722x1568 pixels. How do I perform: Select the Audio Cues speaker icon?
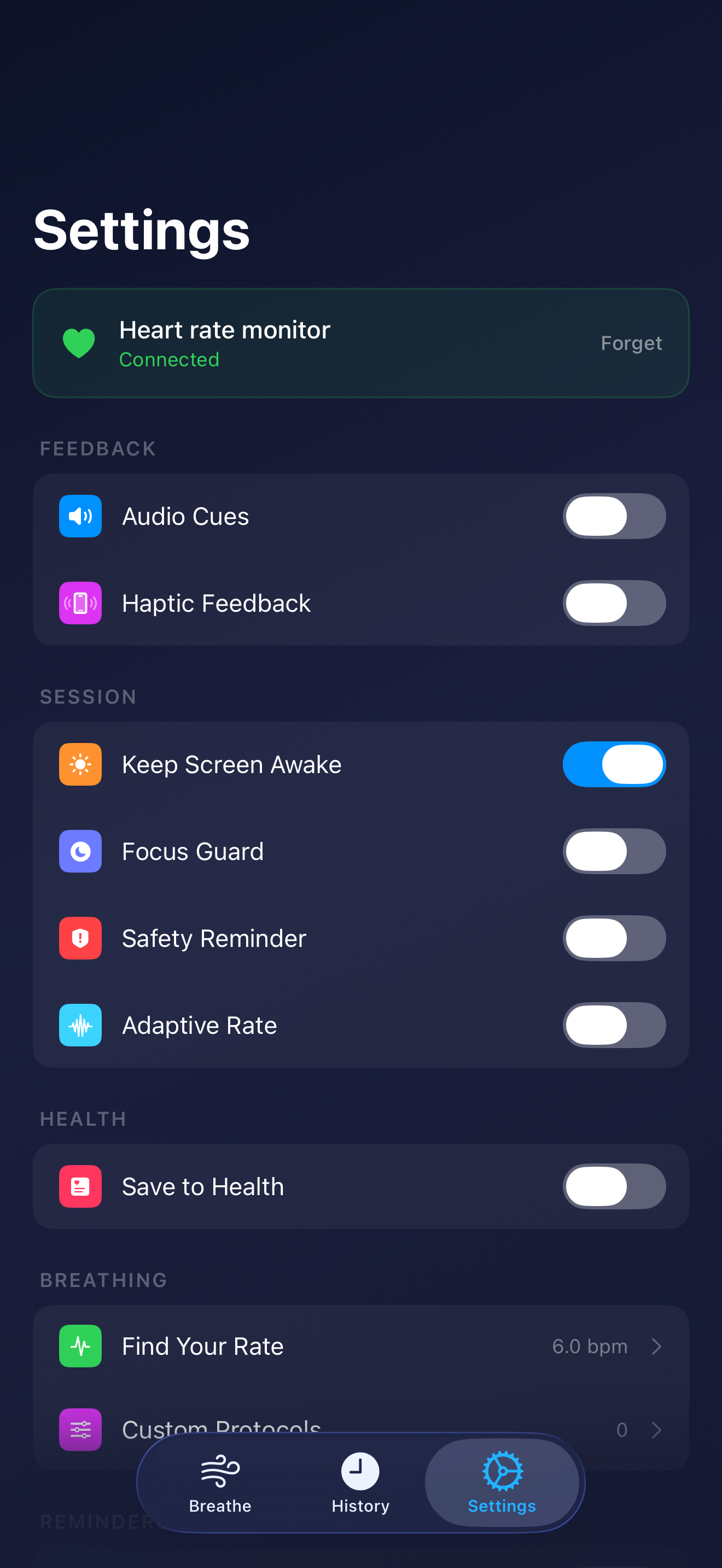pyautogui.click(x=80, y=516)
